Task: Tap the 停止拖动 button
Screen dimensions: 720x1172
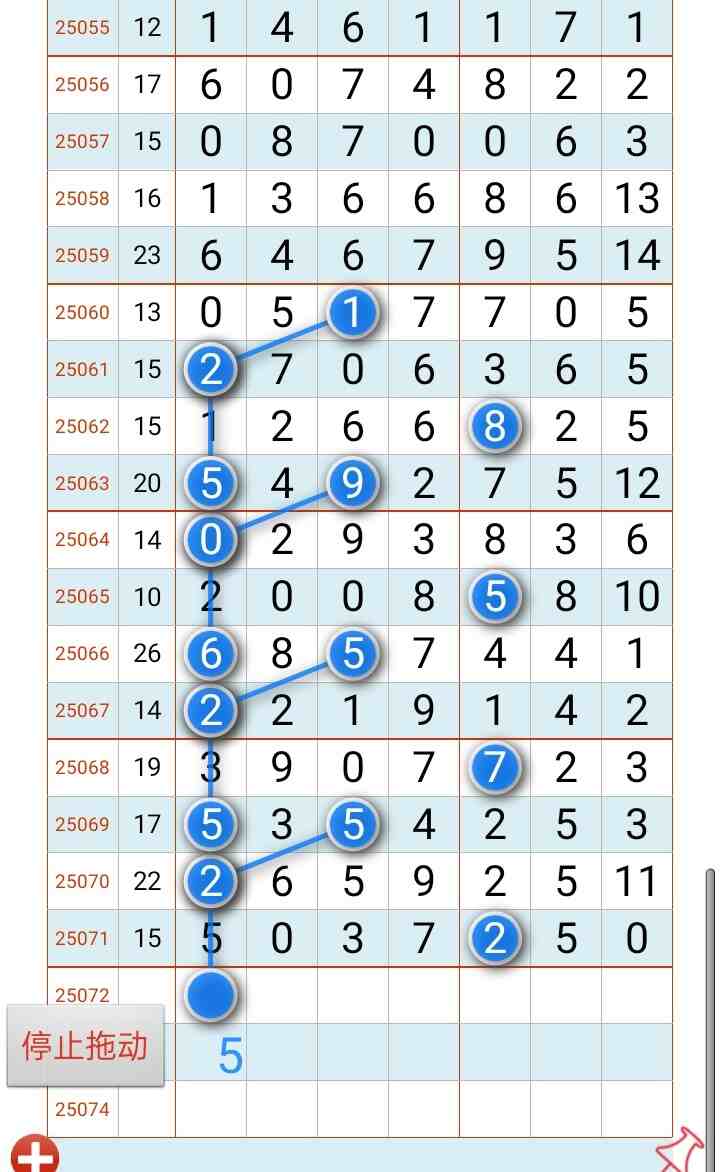Action: [x=85, y=1045]
